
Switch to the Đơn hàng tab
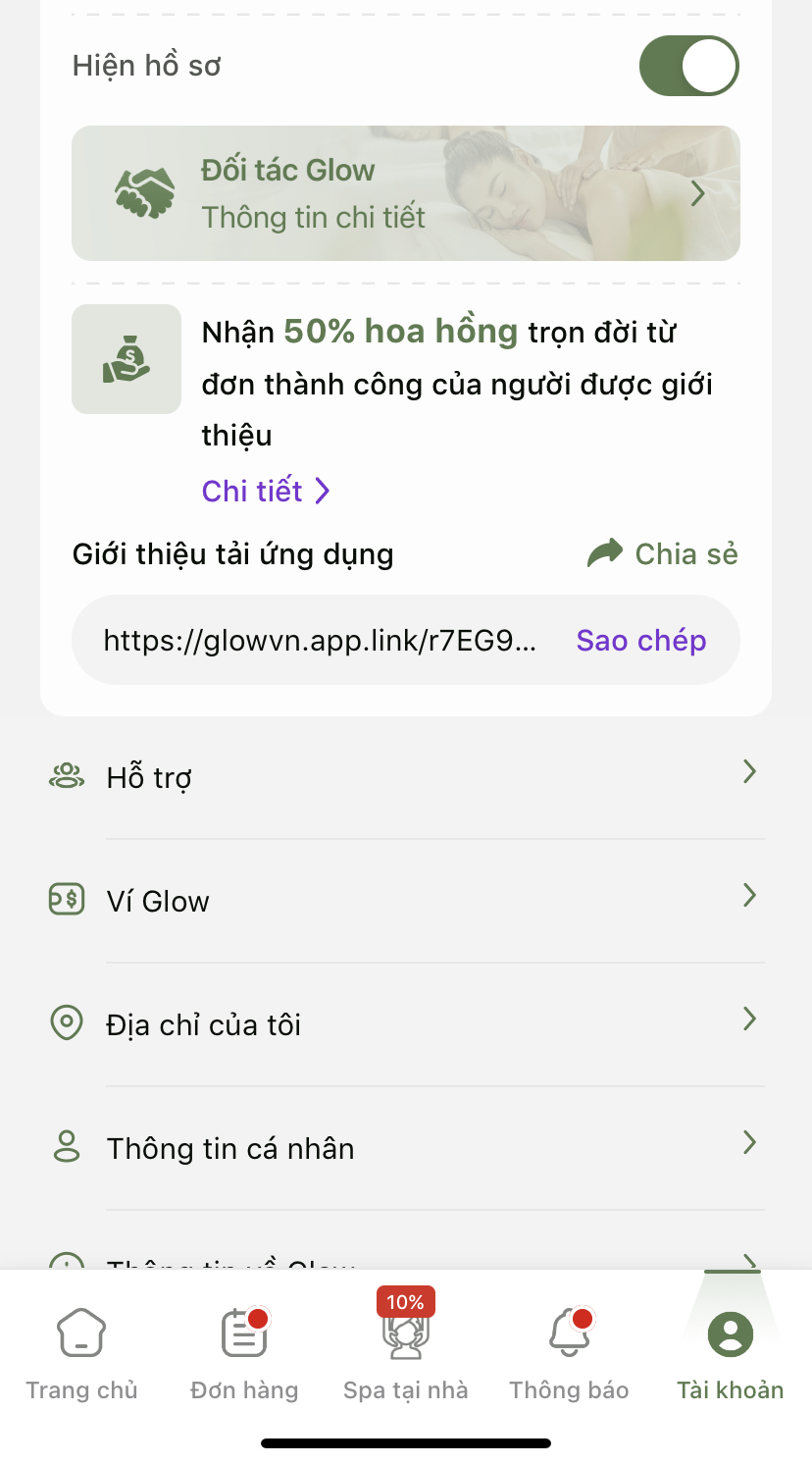click(244, 1354)
